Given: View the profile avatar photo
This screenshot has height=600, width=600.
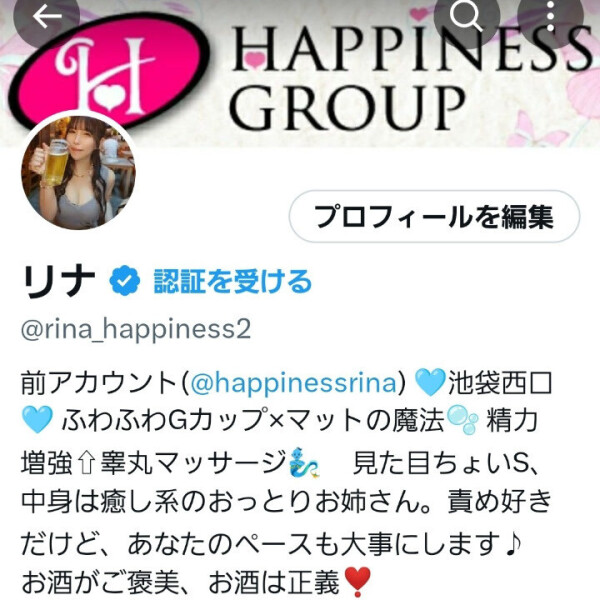Looking at the screenshot, I should click(76, 172).
